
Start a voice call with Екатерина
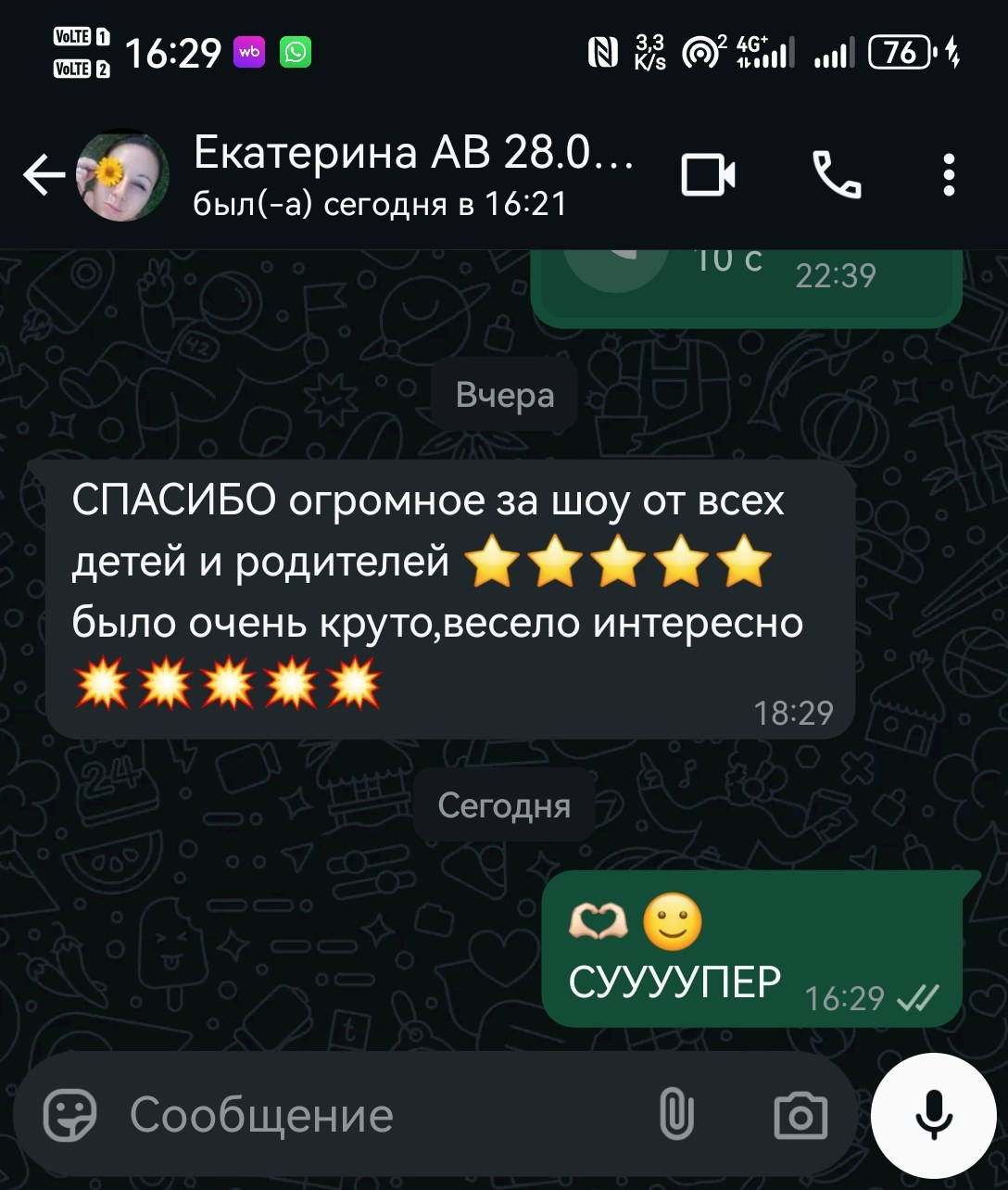[x=835, y=175]
